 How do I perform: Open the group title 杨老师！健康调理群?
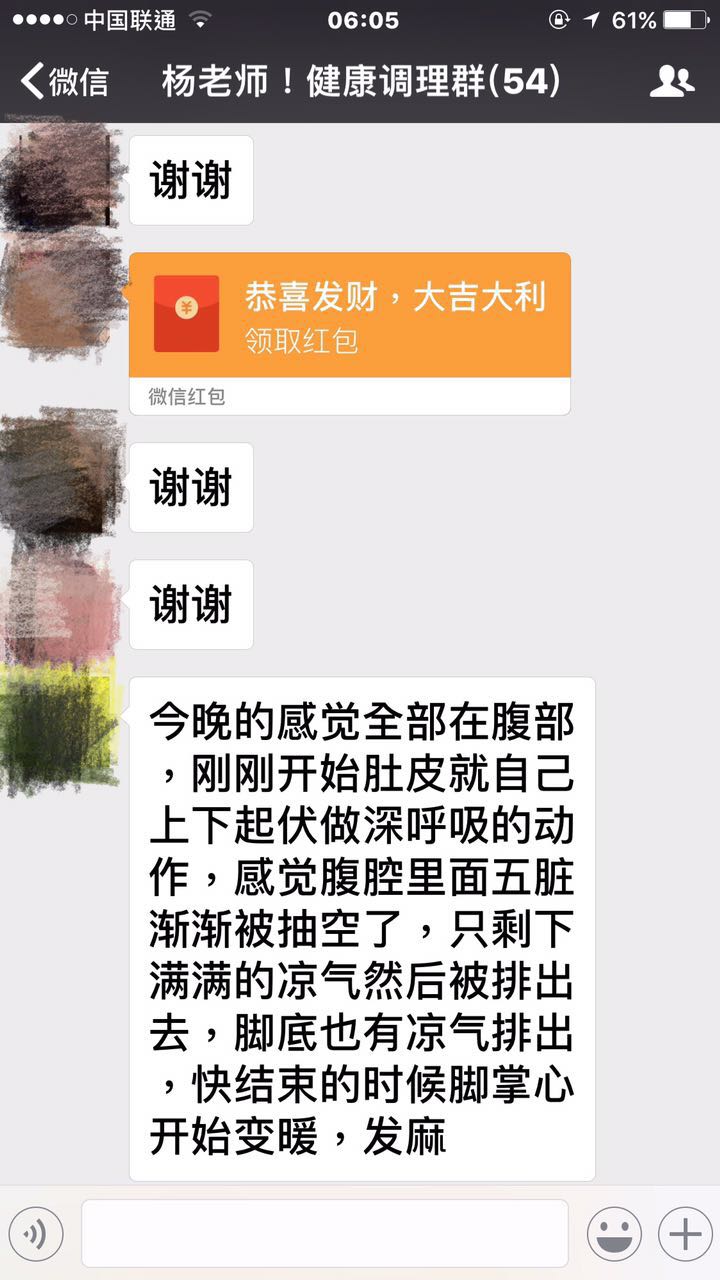pos(360,78)
